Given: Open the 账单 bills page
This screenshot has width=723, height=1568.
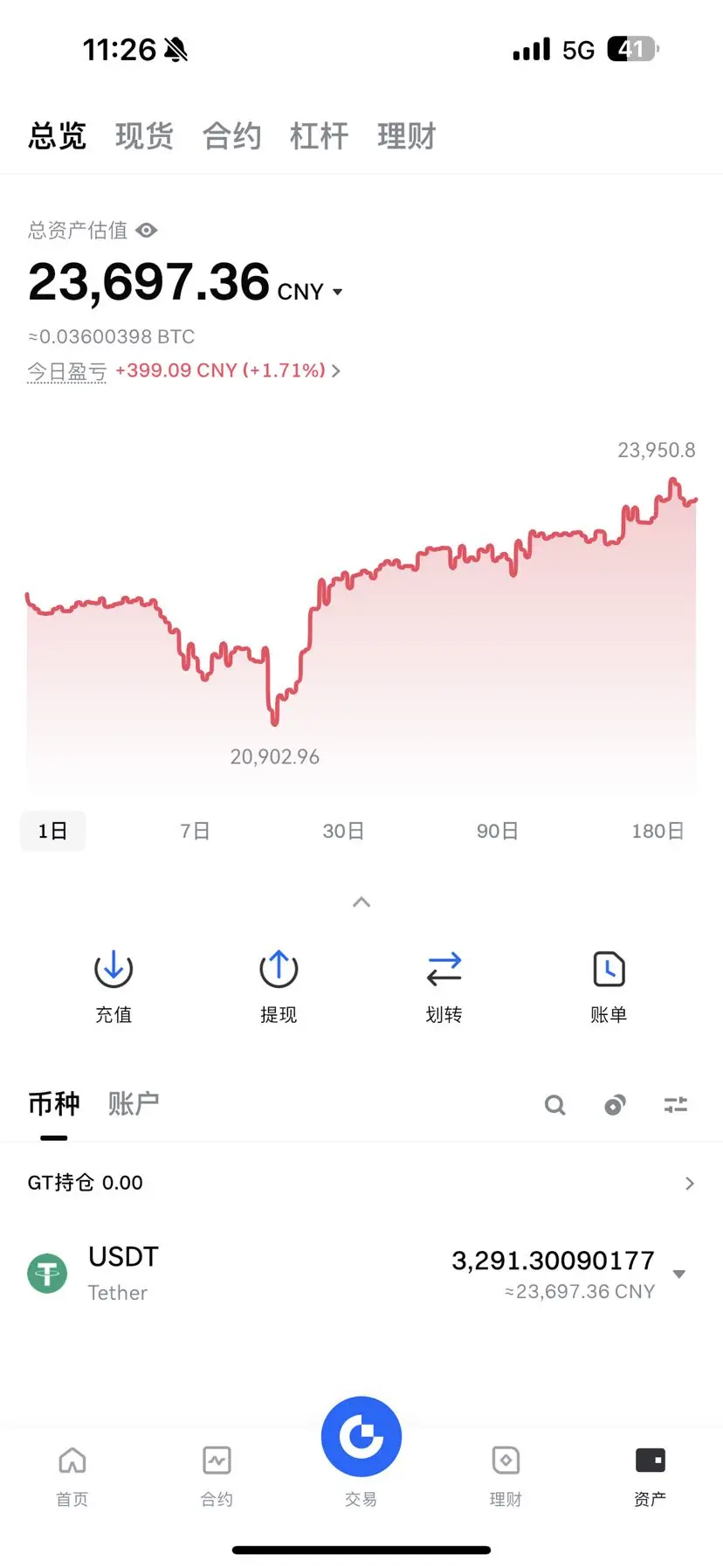Looking at the screenshot, I should coord(609,987).
